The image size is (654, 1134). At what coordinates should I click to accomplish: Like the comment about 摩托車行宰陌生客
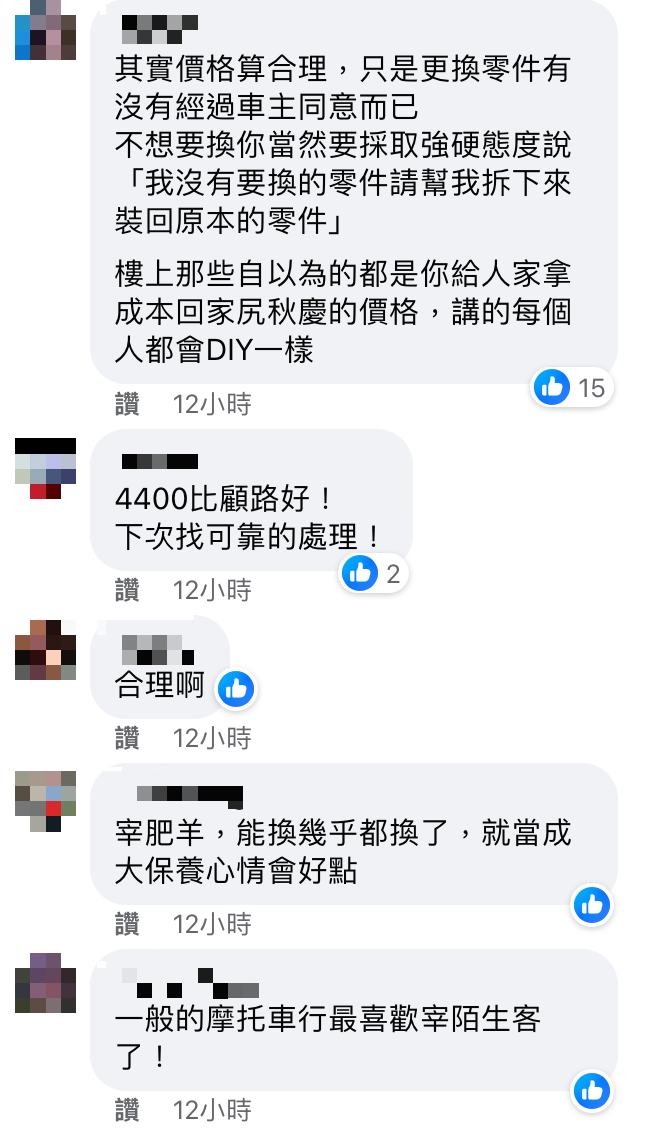point(127,1110)
